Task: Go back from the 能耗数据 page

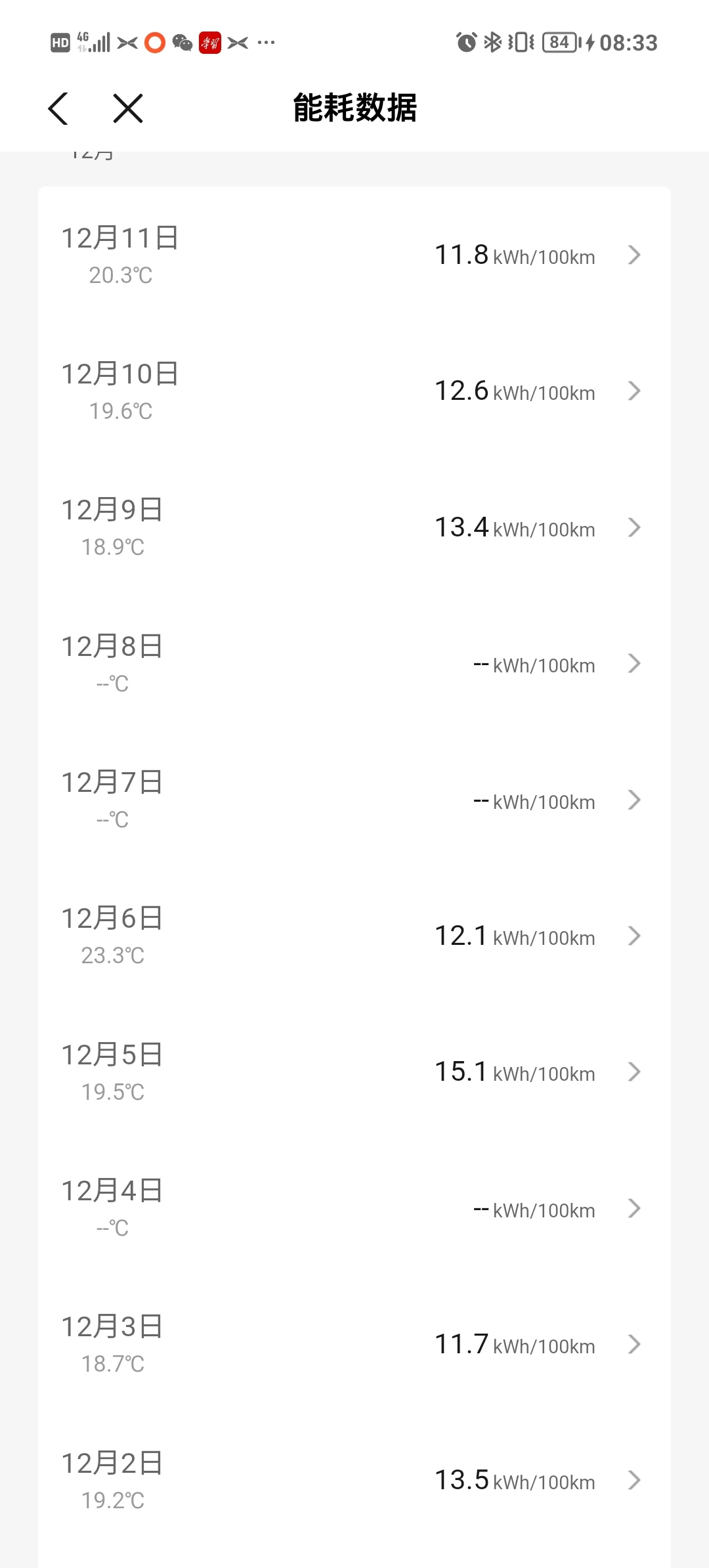Action: pos(58,108)
